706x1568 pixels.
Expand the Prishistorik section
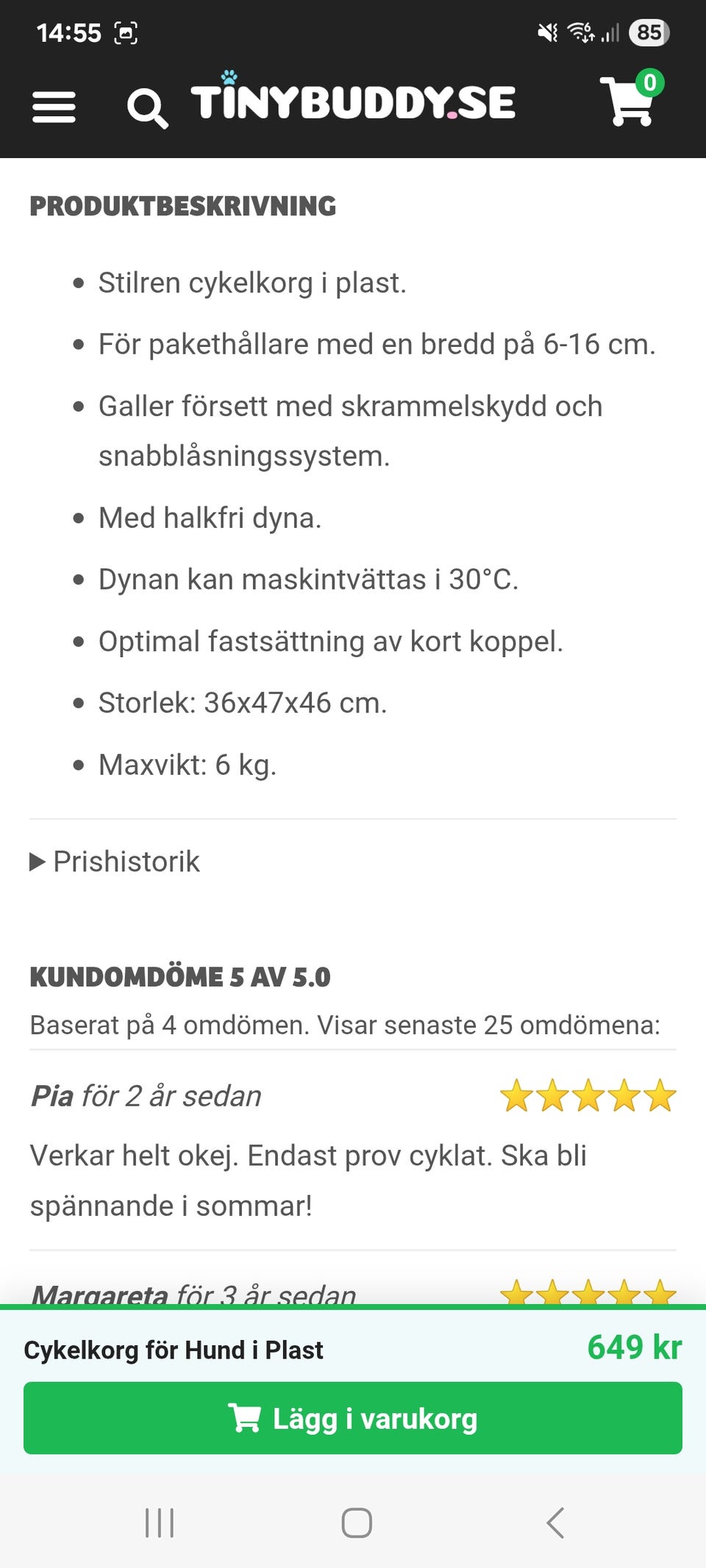115,862
